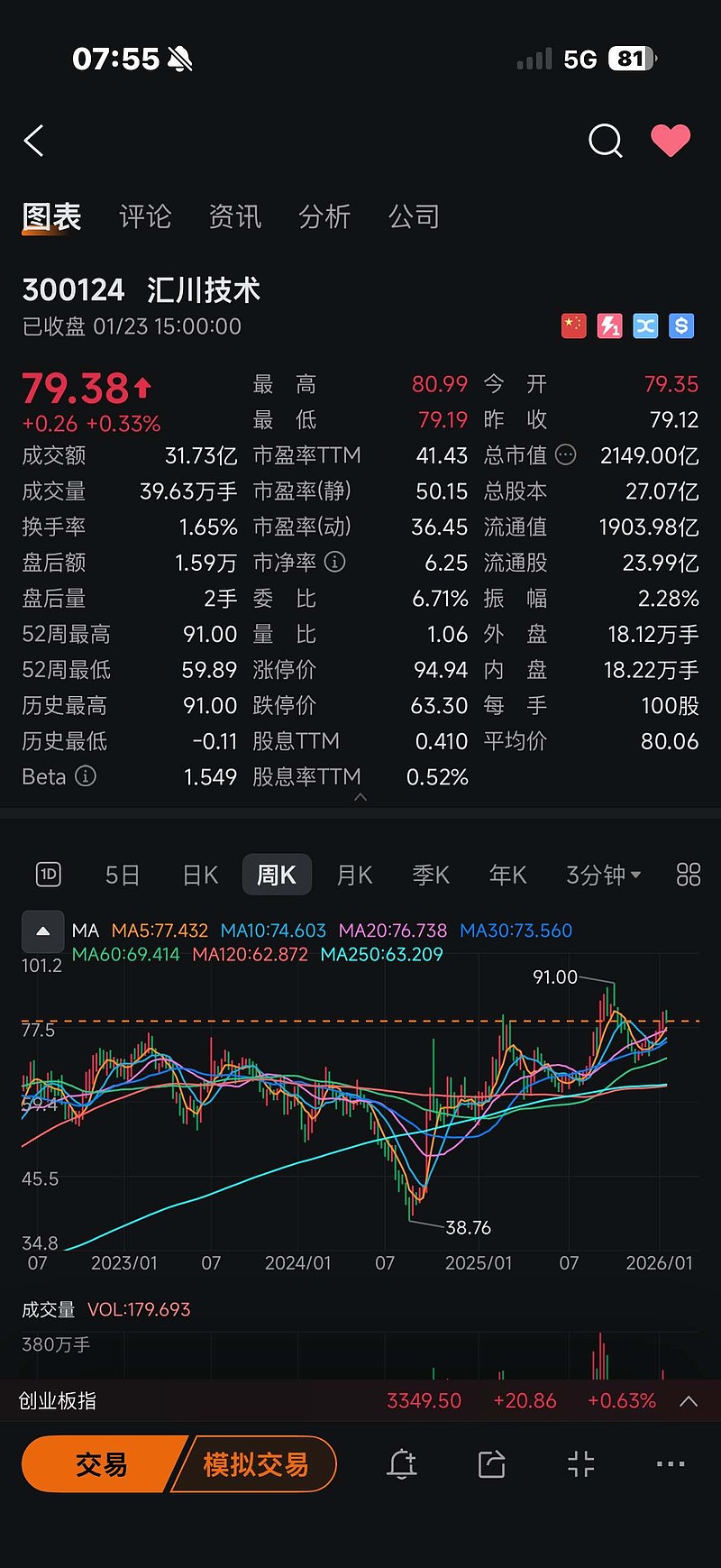Switch chart to 年K

click(507, 875)
